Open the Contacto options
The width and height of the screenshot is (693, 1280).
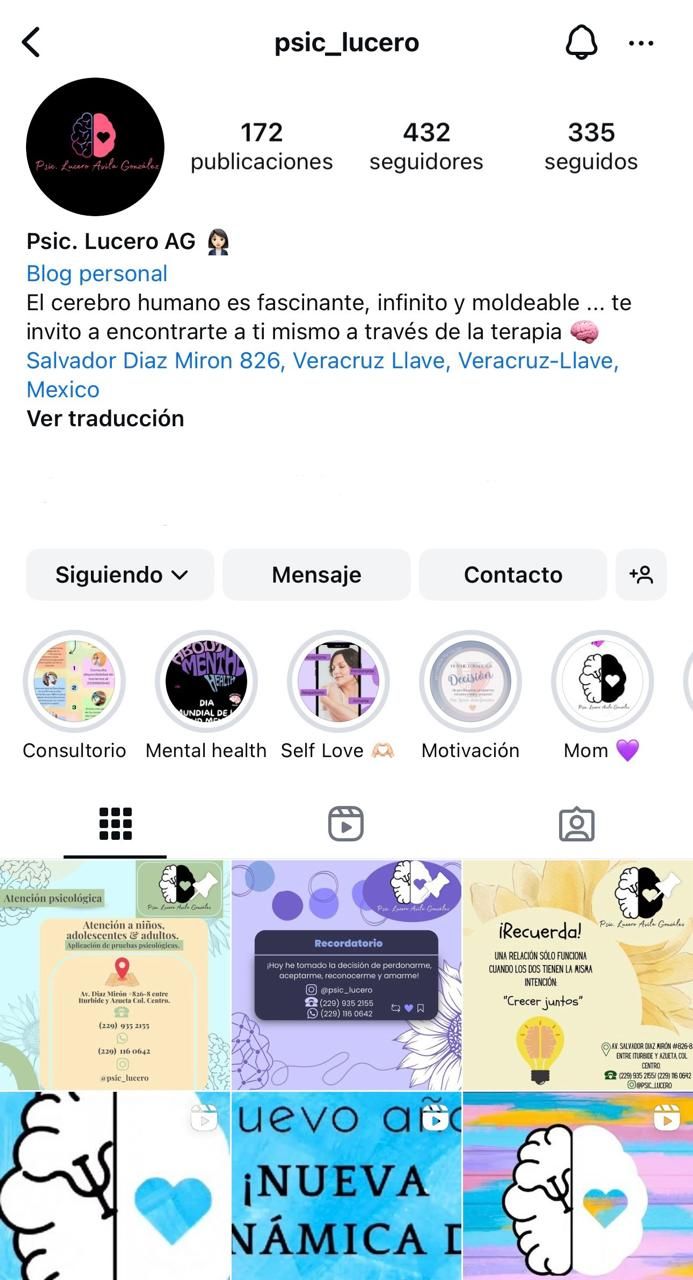pos(512,575)
